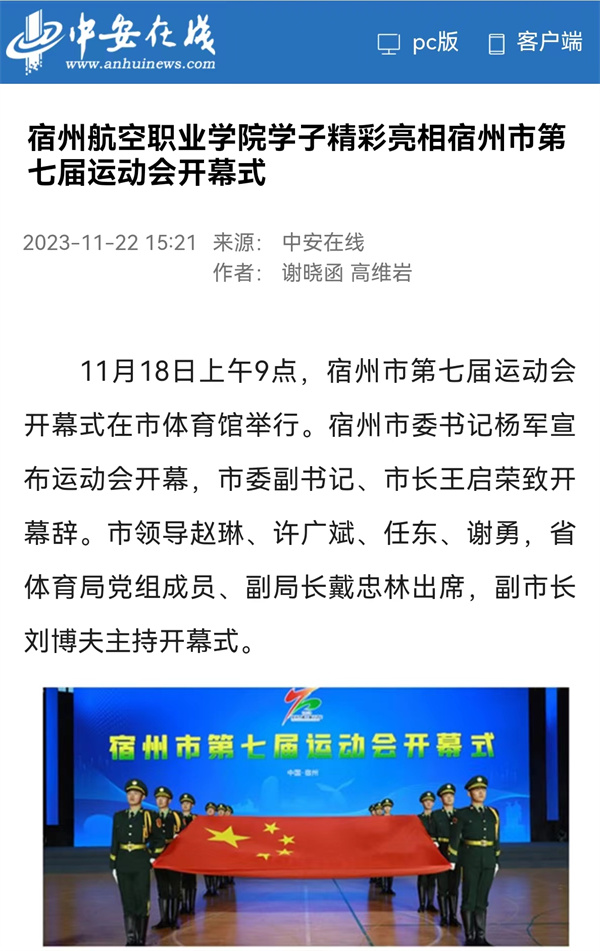Screen dimensions: 600x951
Task: Go to the 中安在线 homepage via logo
Action: point(112,42)
